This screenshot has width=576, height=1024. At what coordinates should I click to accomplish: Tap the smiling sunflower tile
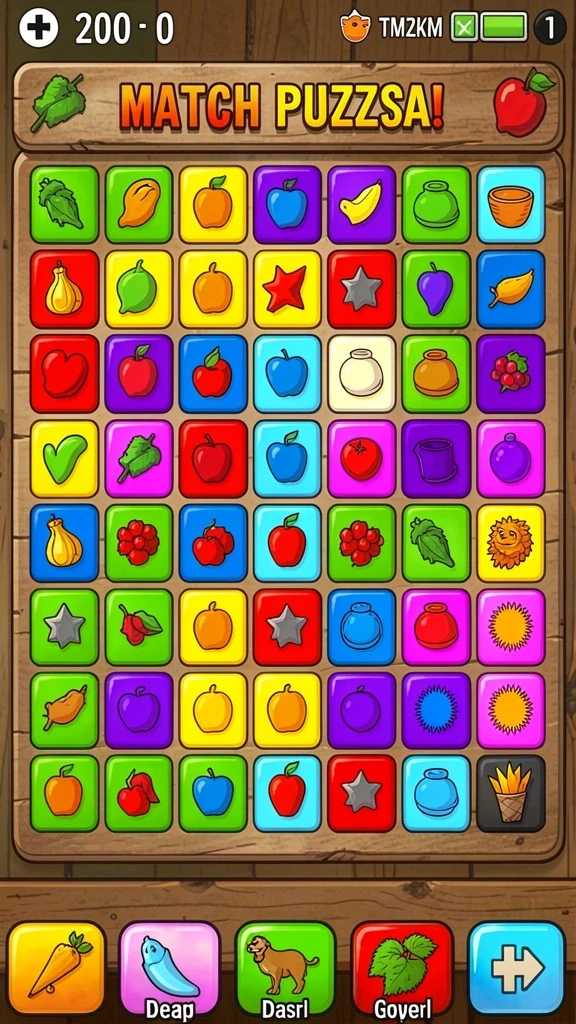click(511, 543)
